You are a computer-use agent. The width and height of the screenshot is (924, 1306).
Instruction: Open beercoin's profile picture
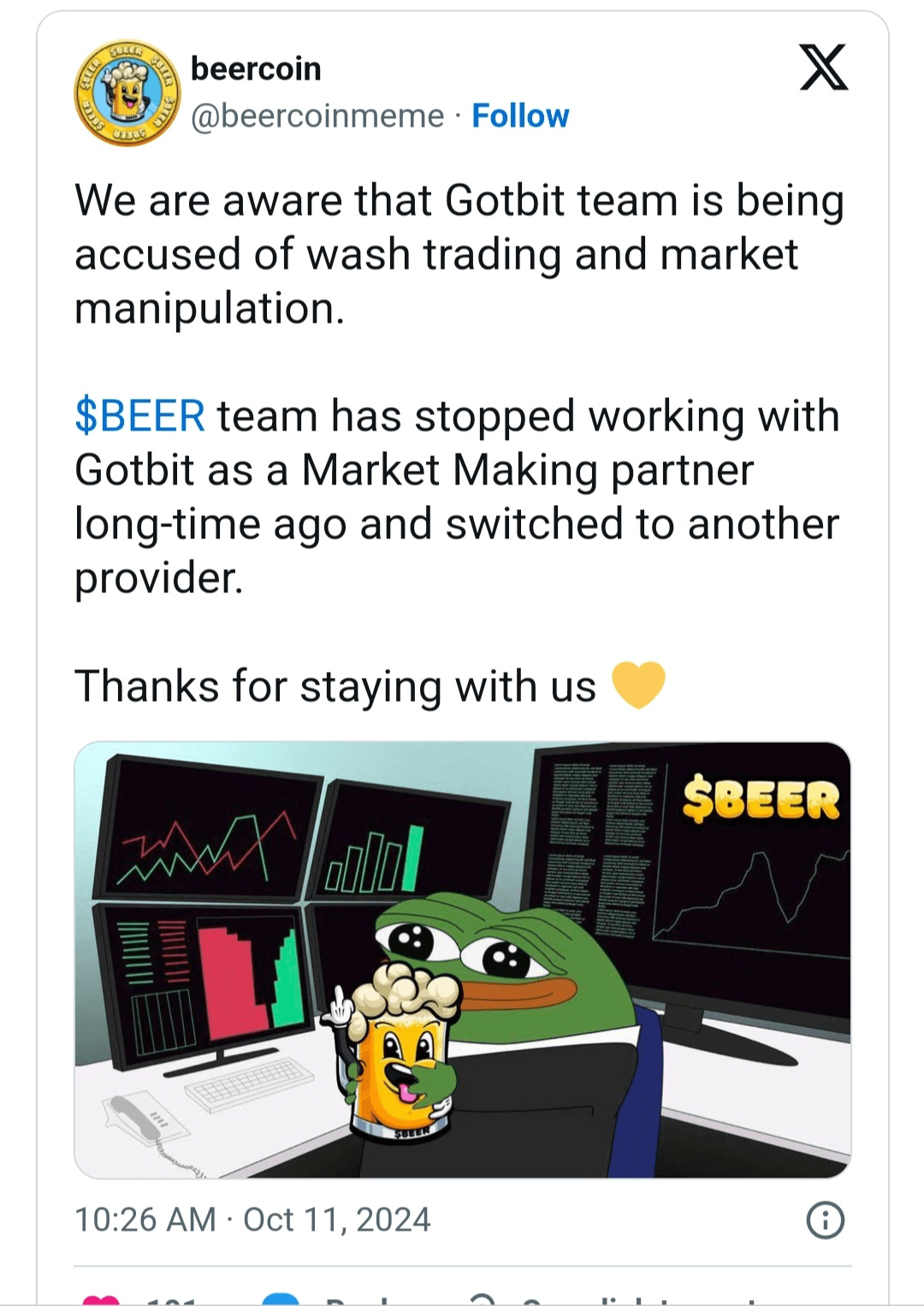[127, 92]
